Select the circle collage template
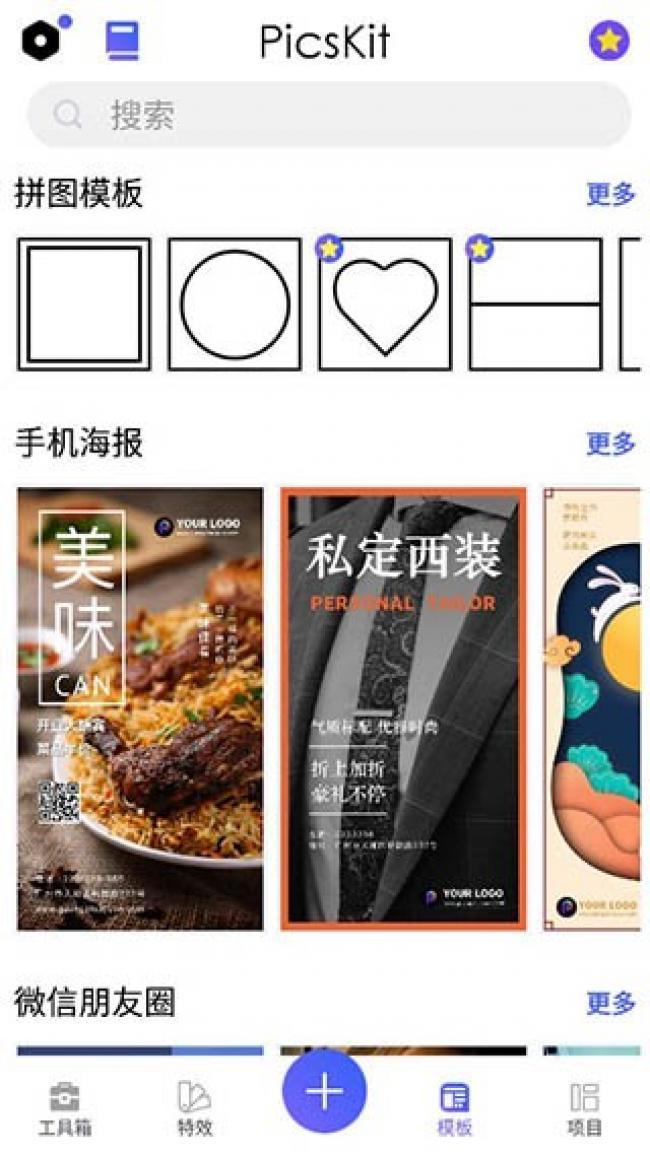Screen dimensions: 650x1155 pyautogui.click(x=235, y=304)
